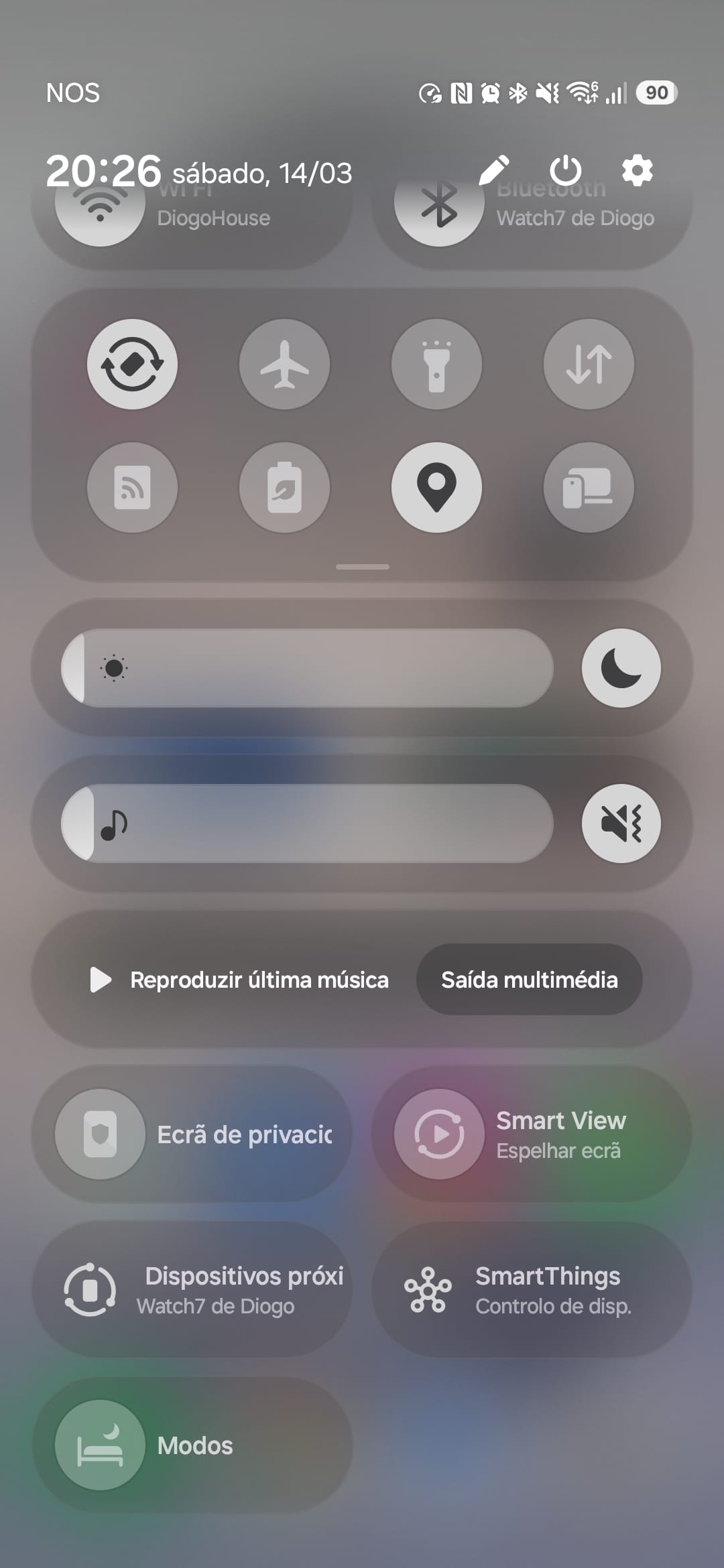724x1568 pixels.
Task: Enable the mobile hotspot tile
Action: coord(132,487)
